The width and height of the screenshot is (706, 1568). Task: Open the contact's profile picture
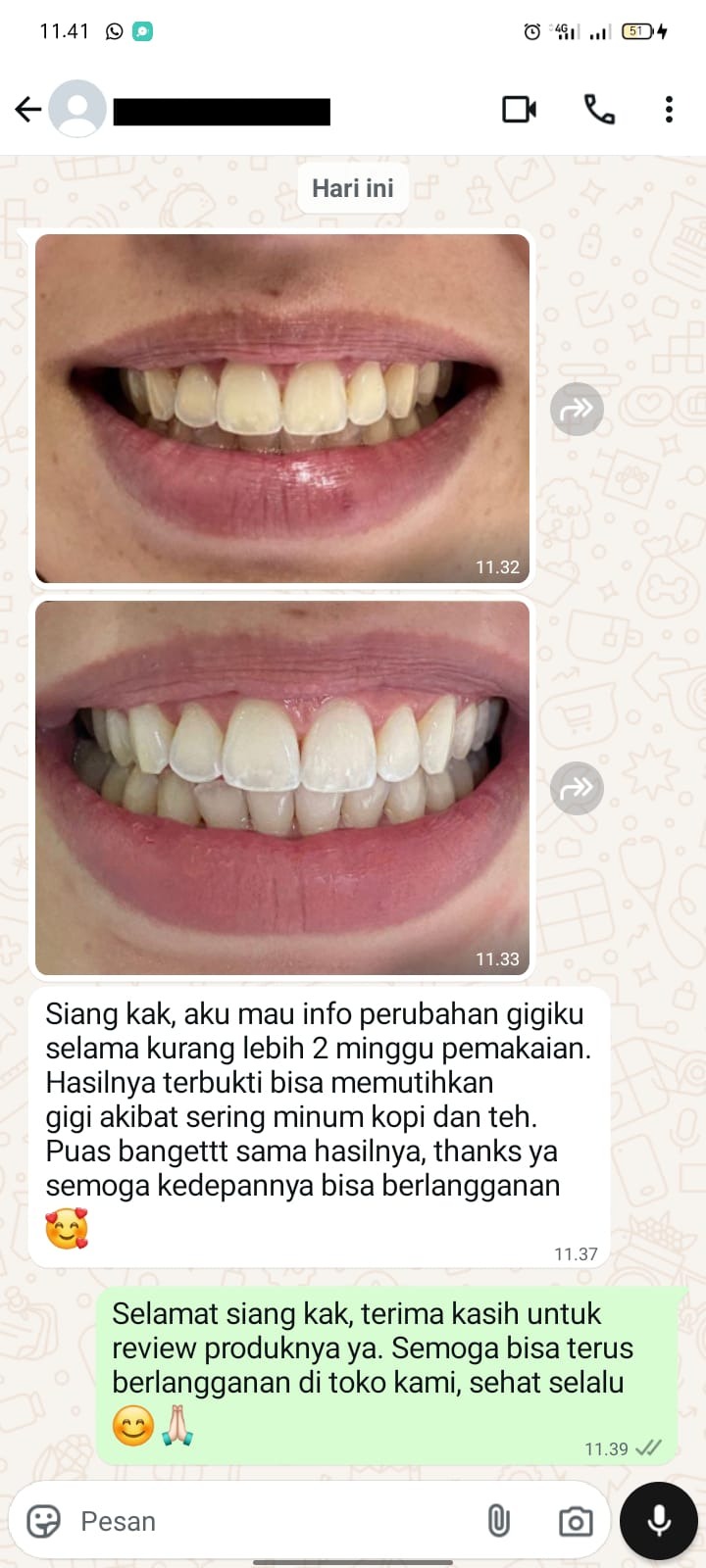[77, 109]
